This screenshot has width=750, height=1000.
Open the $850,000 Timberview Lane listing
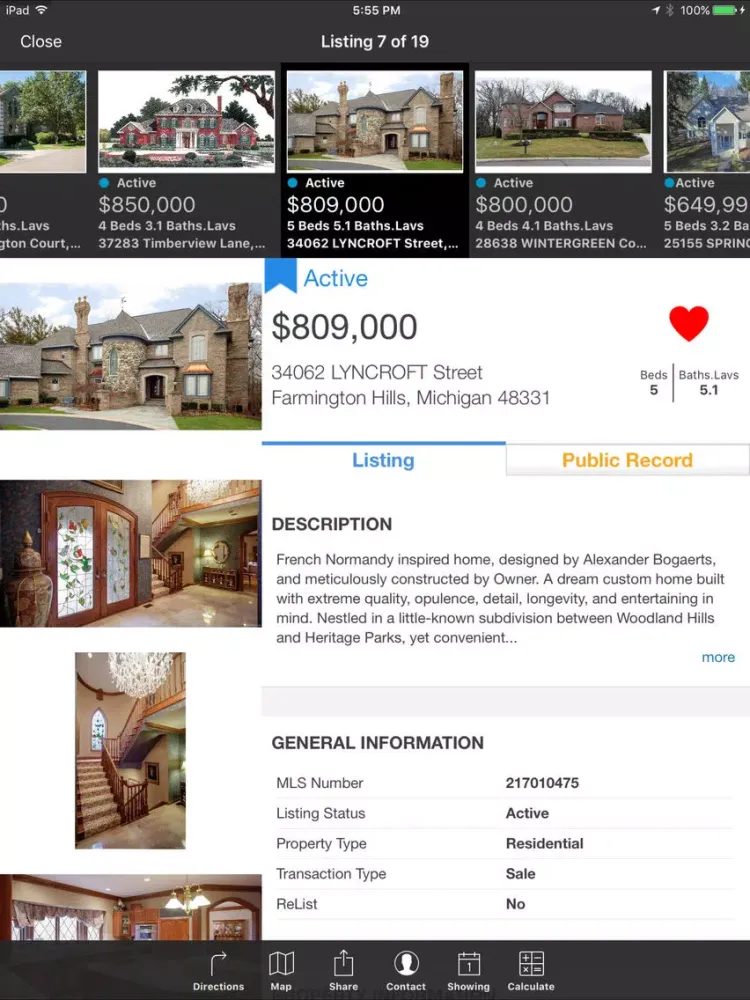click(x=186, y=160)
